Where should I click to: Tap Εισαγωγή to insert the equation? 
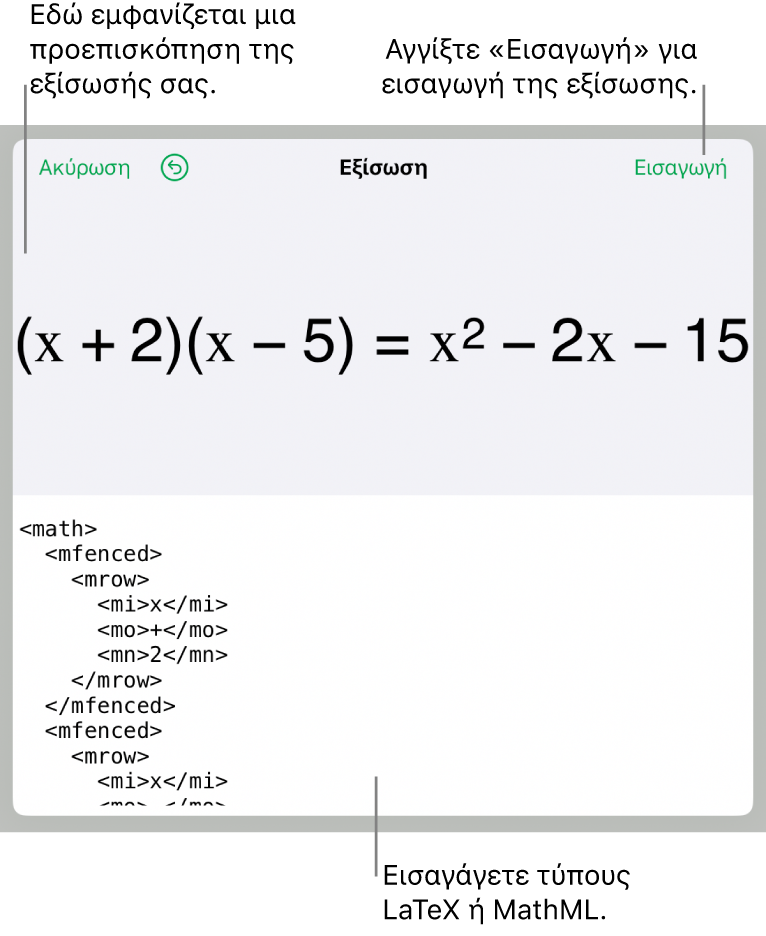point(680,168)
